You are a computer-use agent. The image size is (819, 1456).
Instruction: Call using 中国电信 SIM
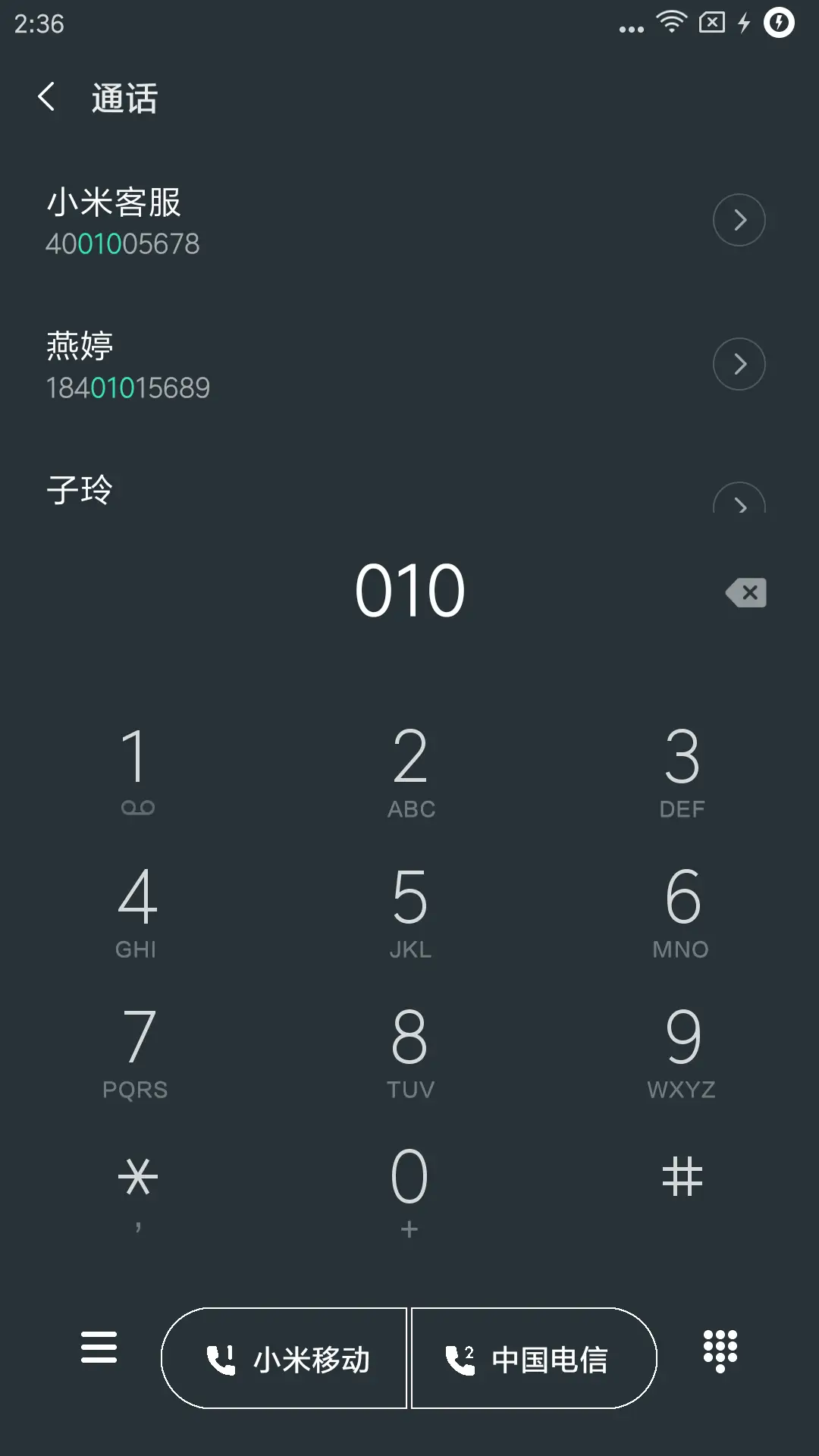[533, 1358]
